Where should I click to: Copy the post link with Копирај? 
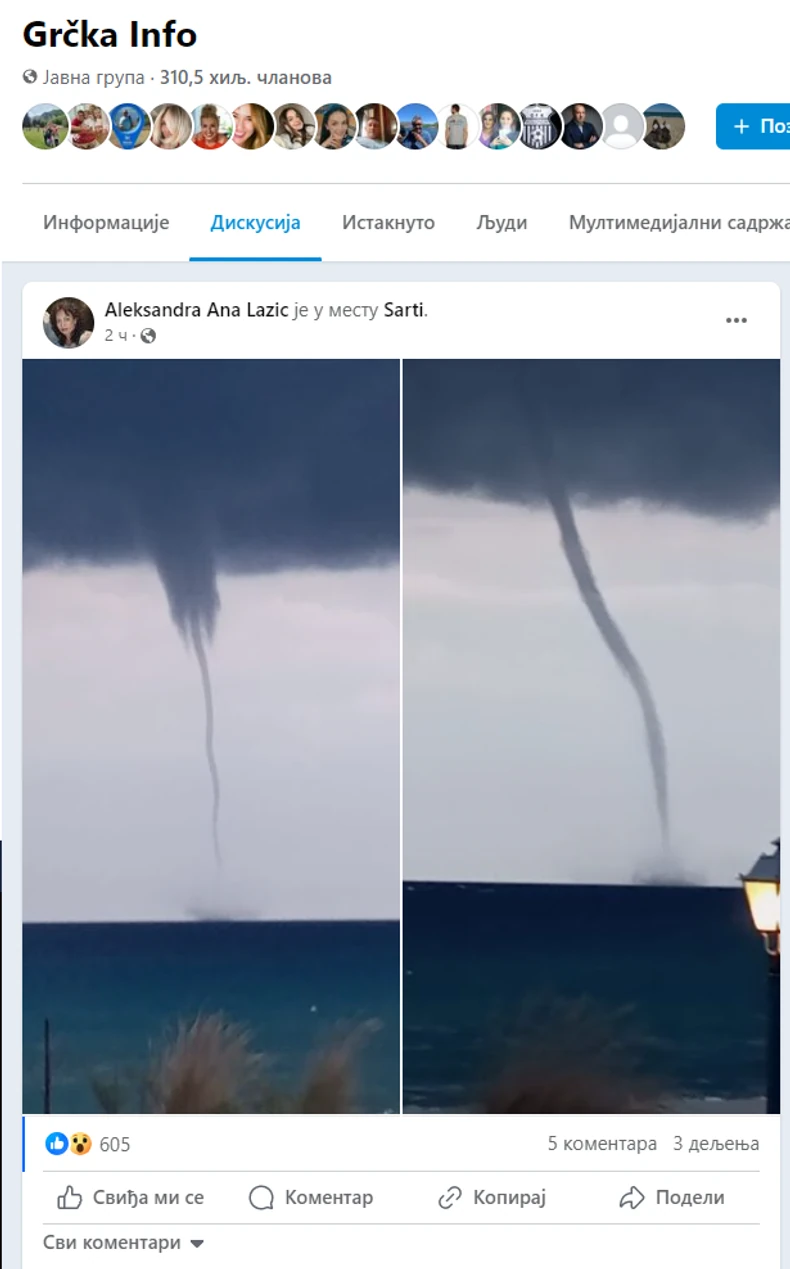point(493,1197)
